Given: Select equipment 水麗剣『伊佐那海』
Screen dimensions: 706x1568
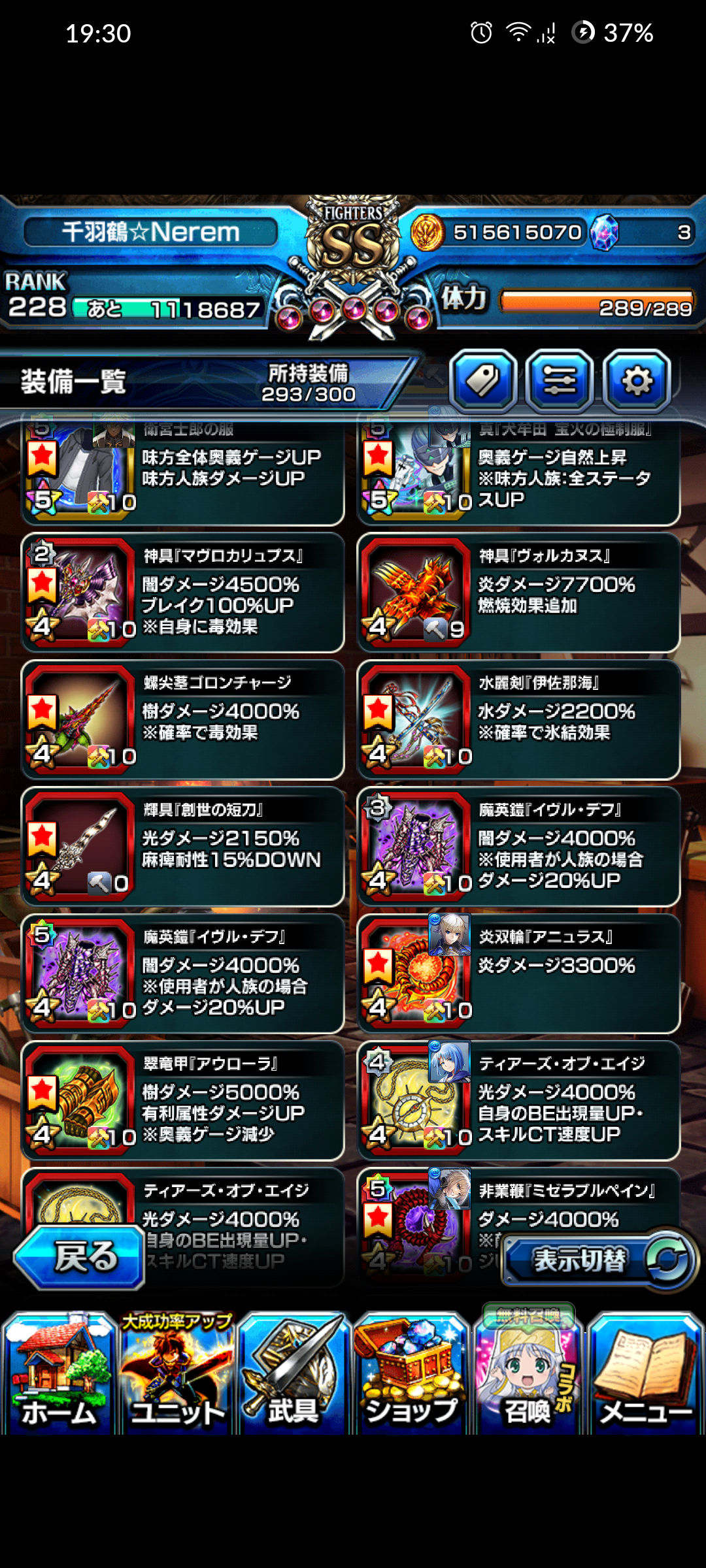Looking at the screenshot, I should coord(519,719).
